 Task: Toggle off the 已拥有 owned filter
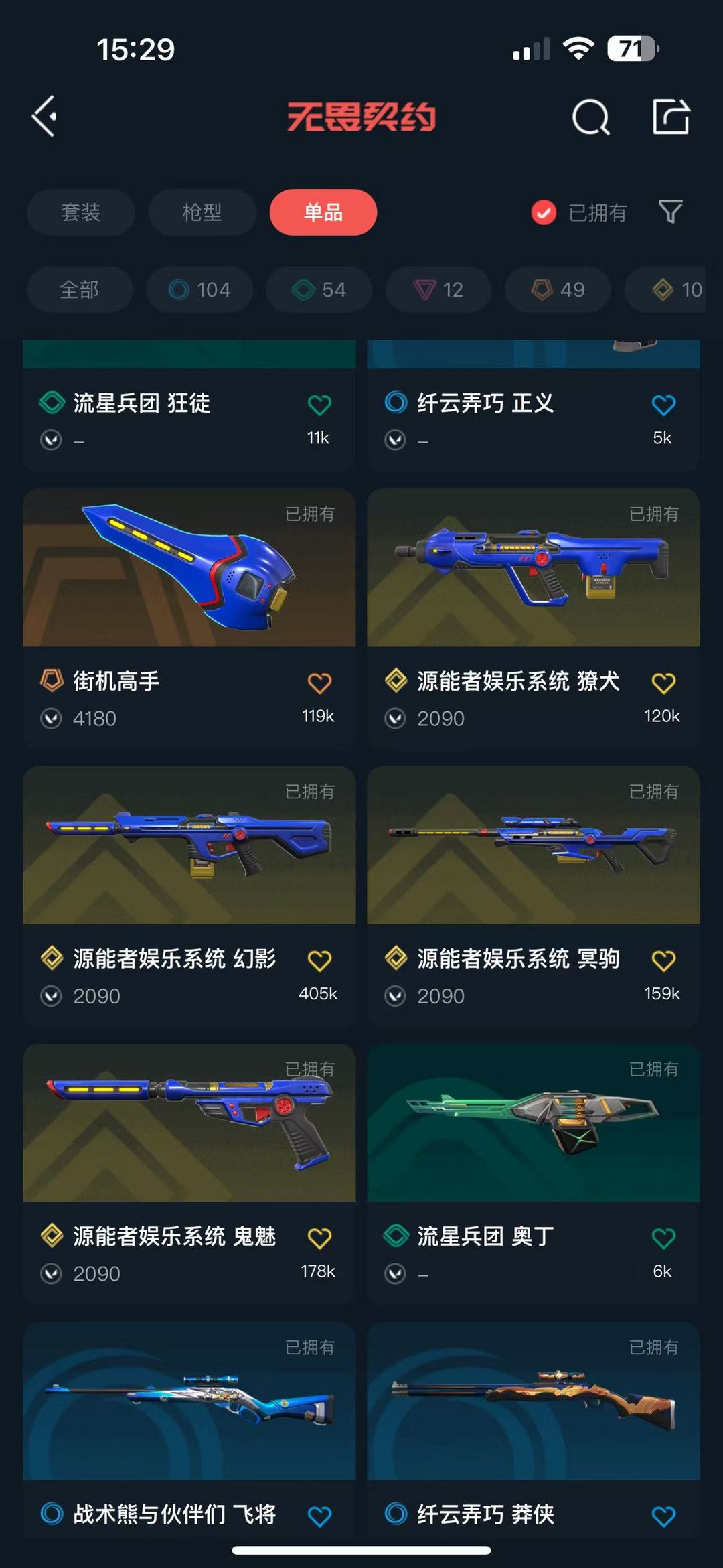(x=543, y=212)
